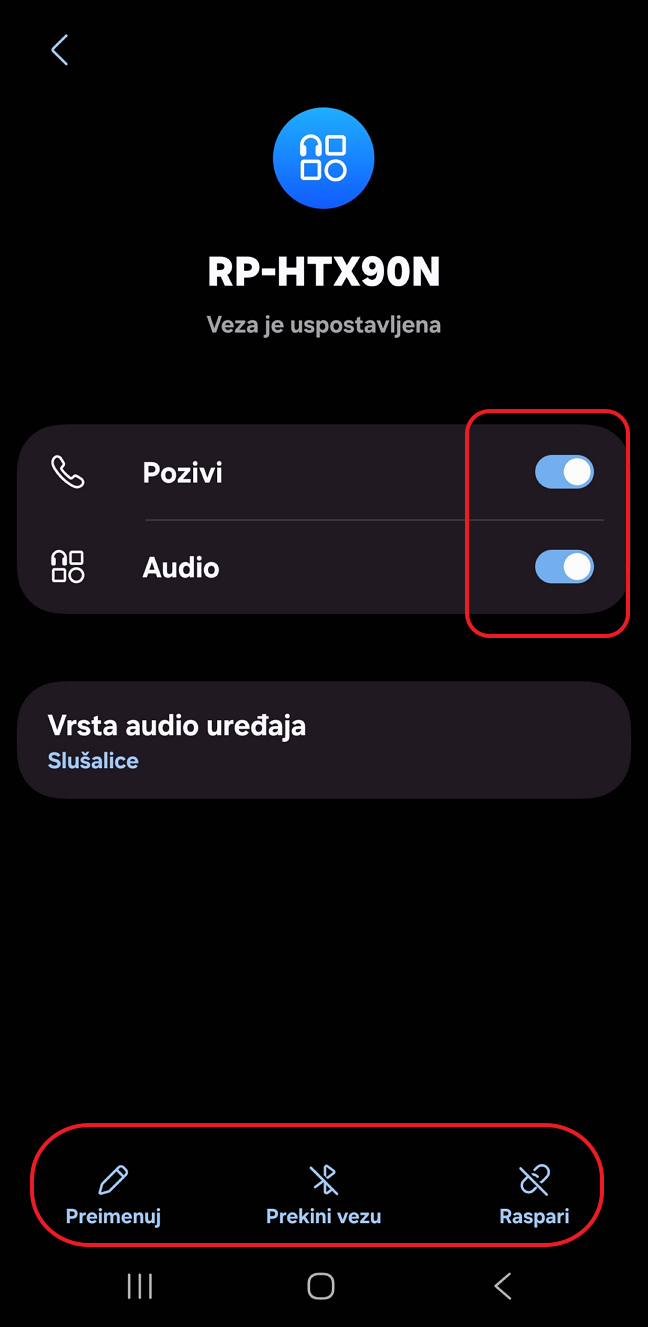The height and width of the screenshot is (1327, 648).
Task: Tap Preimenuj to rename the device
Action: (113, 1194)
